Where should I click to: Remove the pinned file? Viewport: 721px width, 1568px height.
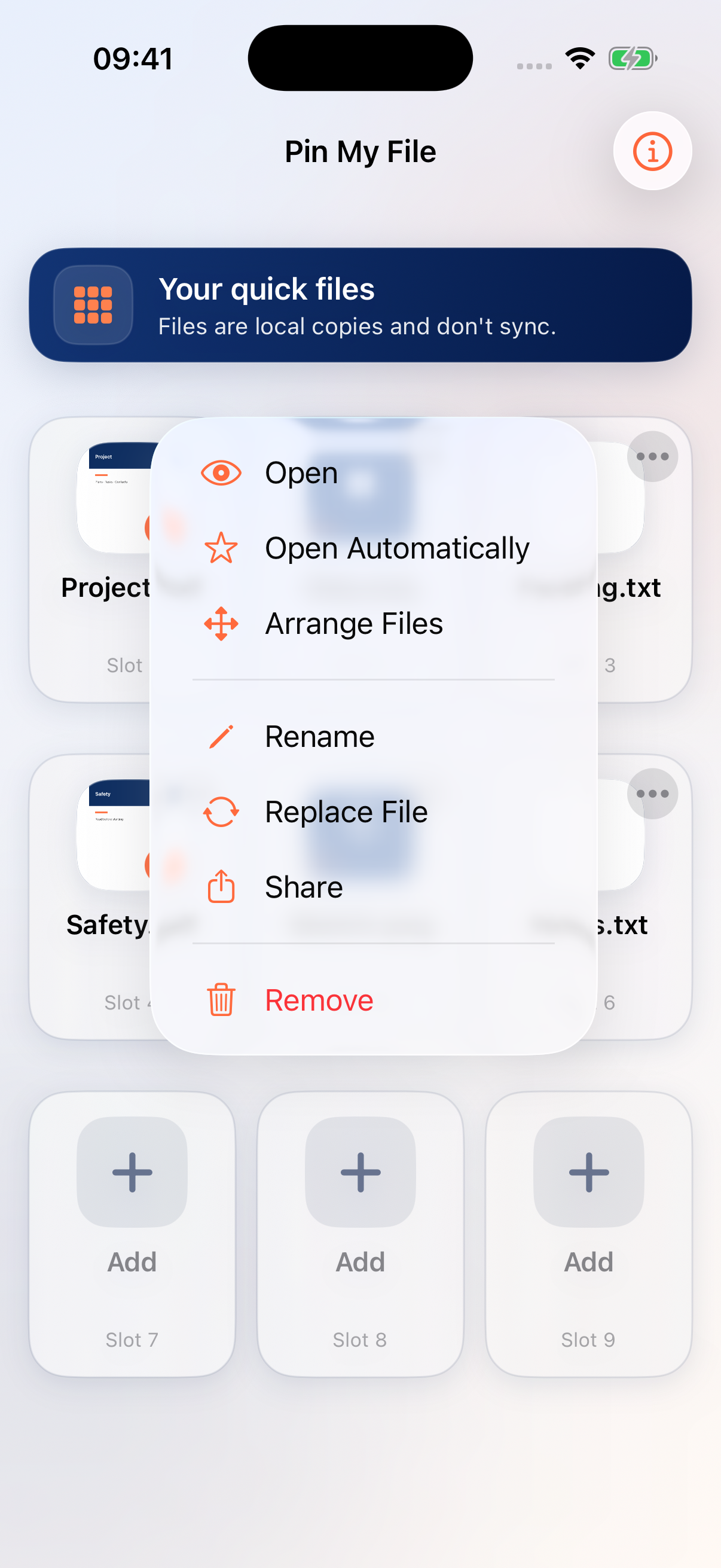[x=373, y=1000]
